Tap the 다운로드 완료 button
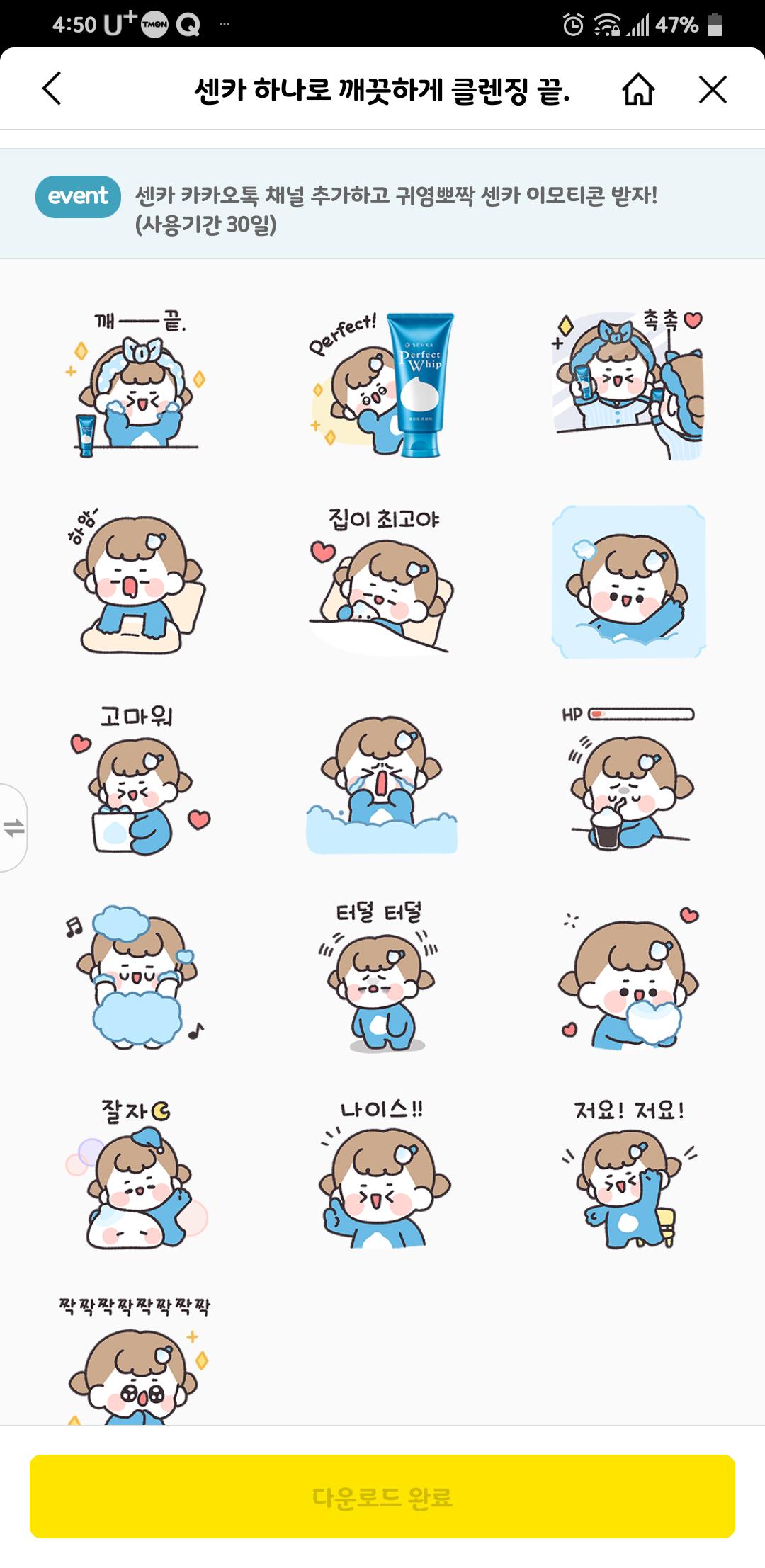This screenshot has width=765, height=1568. click(382, 1496)
